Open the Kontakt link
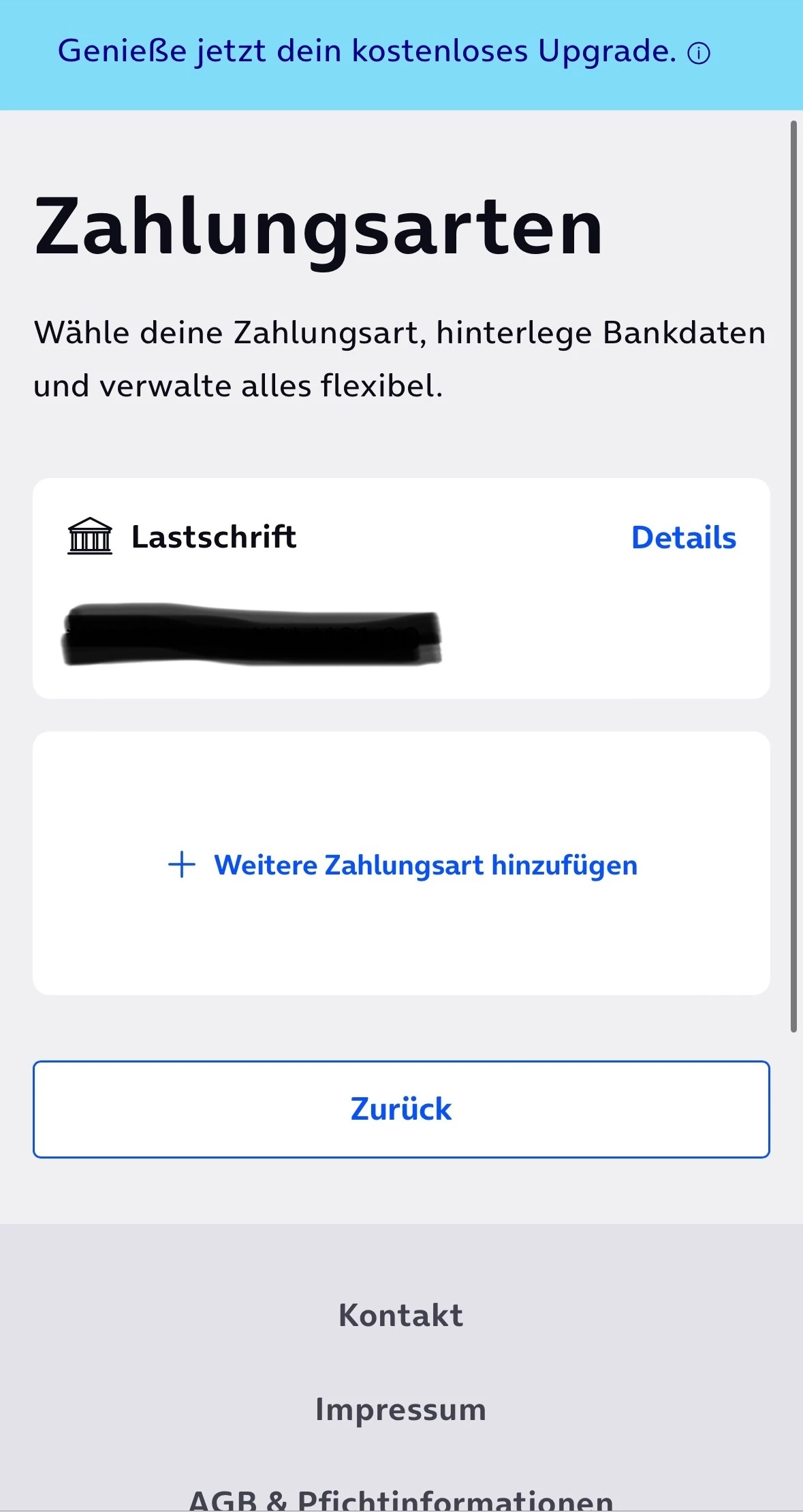The height and width of the screenshot is (1512, 803). coord(400,1314)
